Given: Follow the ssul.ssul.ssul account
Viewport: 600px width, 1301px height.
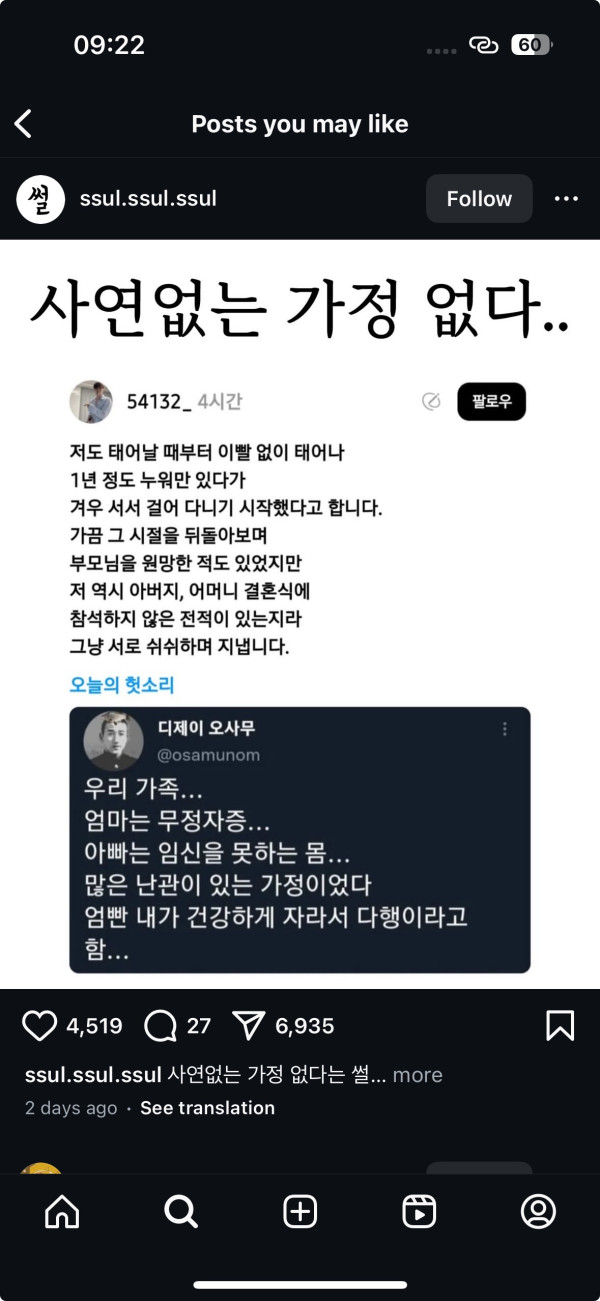Looking at the screenshot, I should (479, 199).
